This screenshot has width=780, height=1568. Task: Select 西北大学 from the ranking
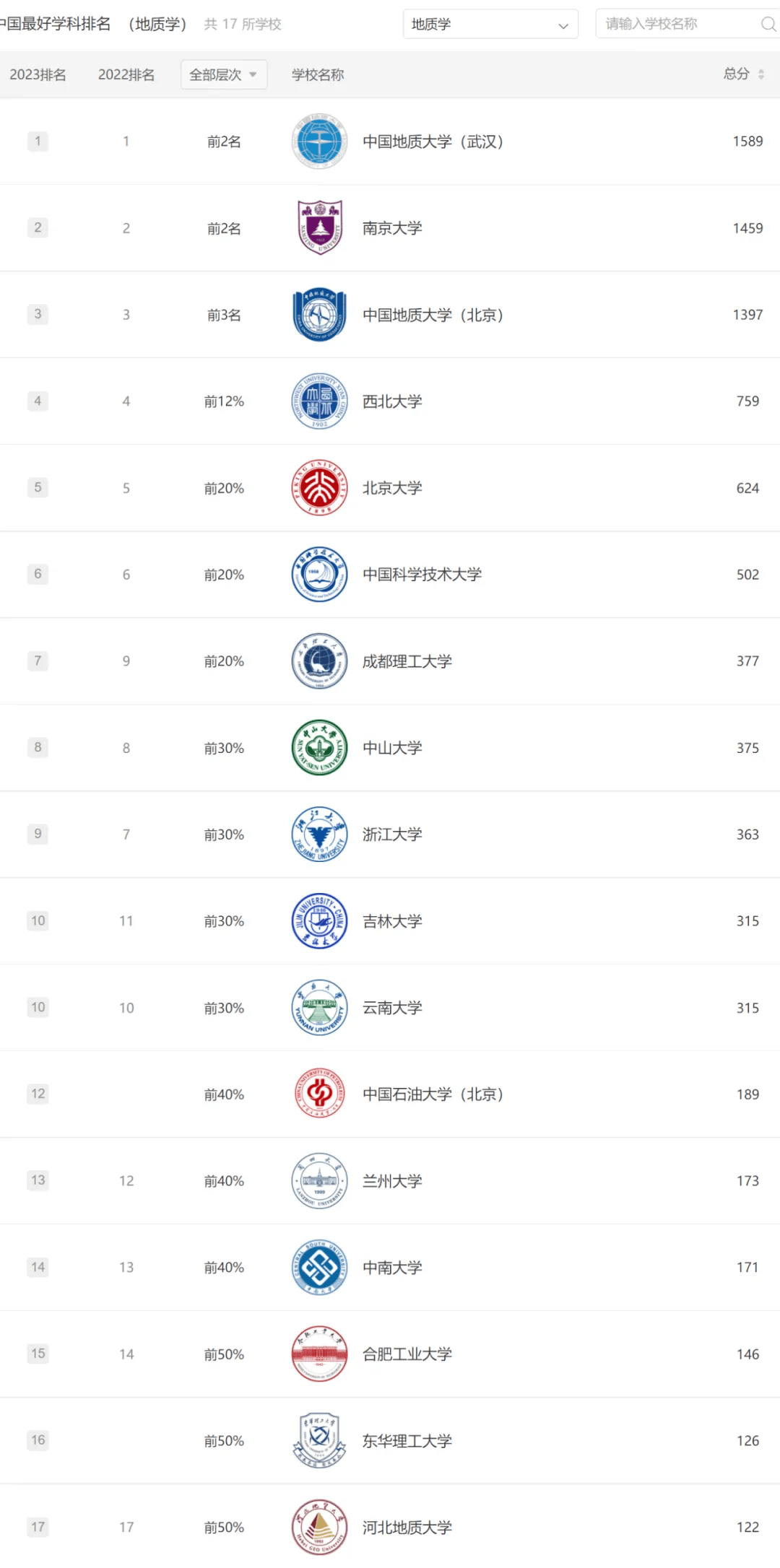click(x=392, y=401)
